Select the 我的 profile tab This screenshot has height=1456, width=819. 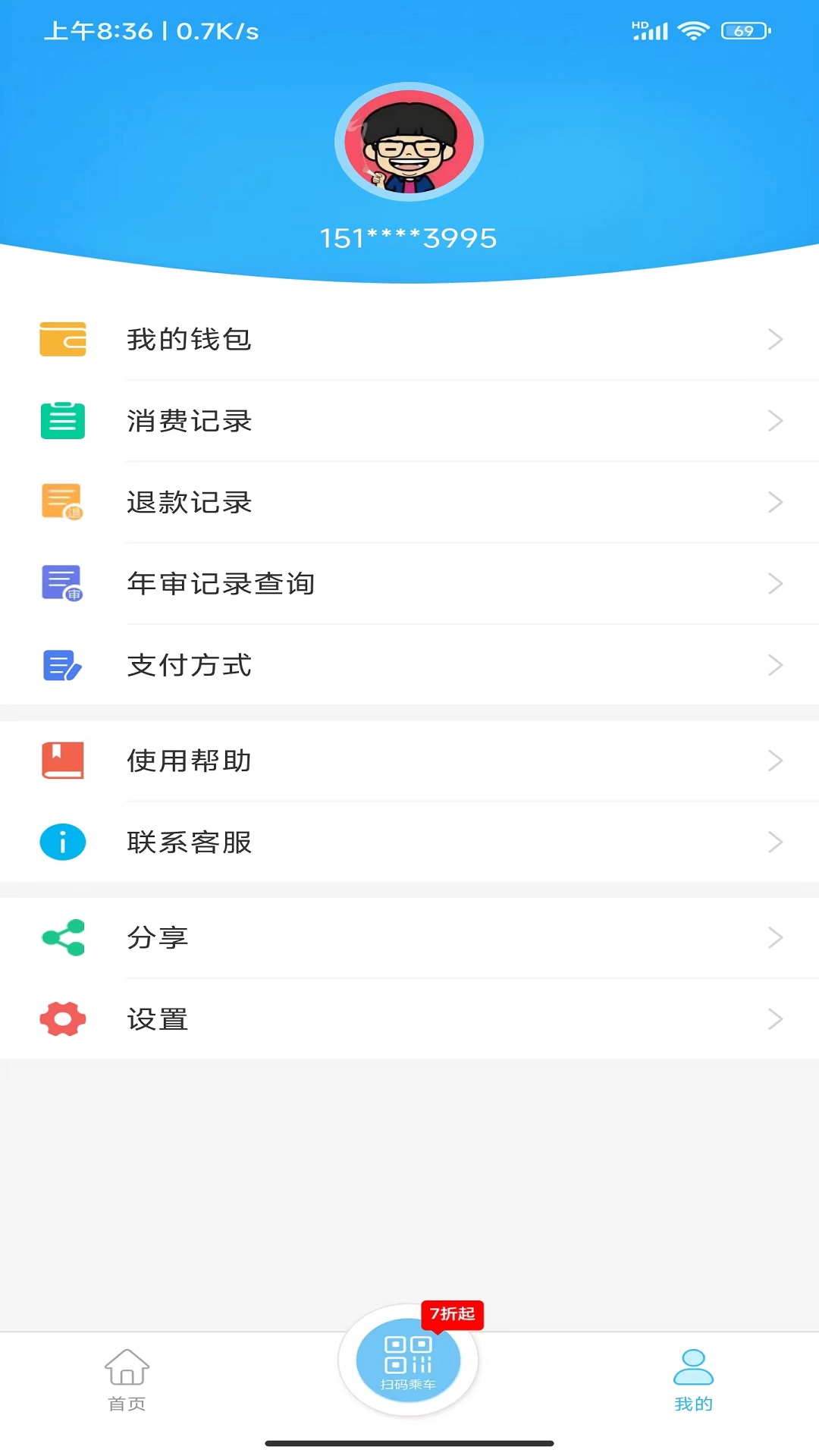tap(694, 1380)
